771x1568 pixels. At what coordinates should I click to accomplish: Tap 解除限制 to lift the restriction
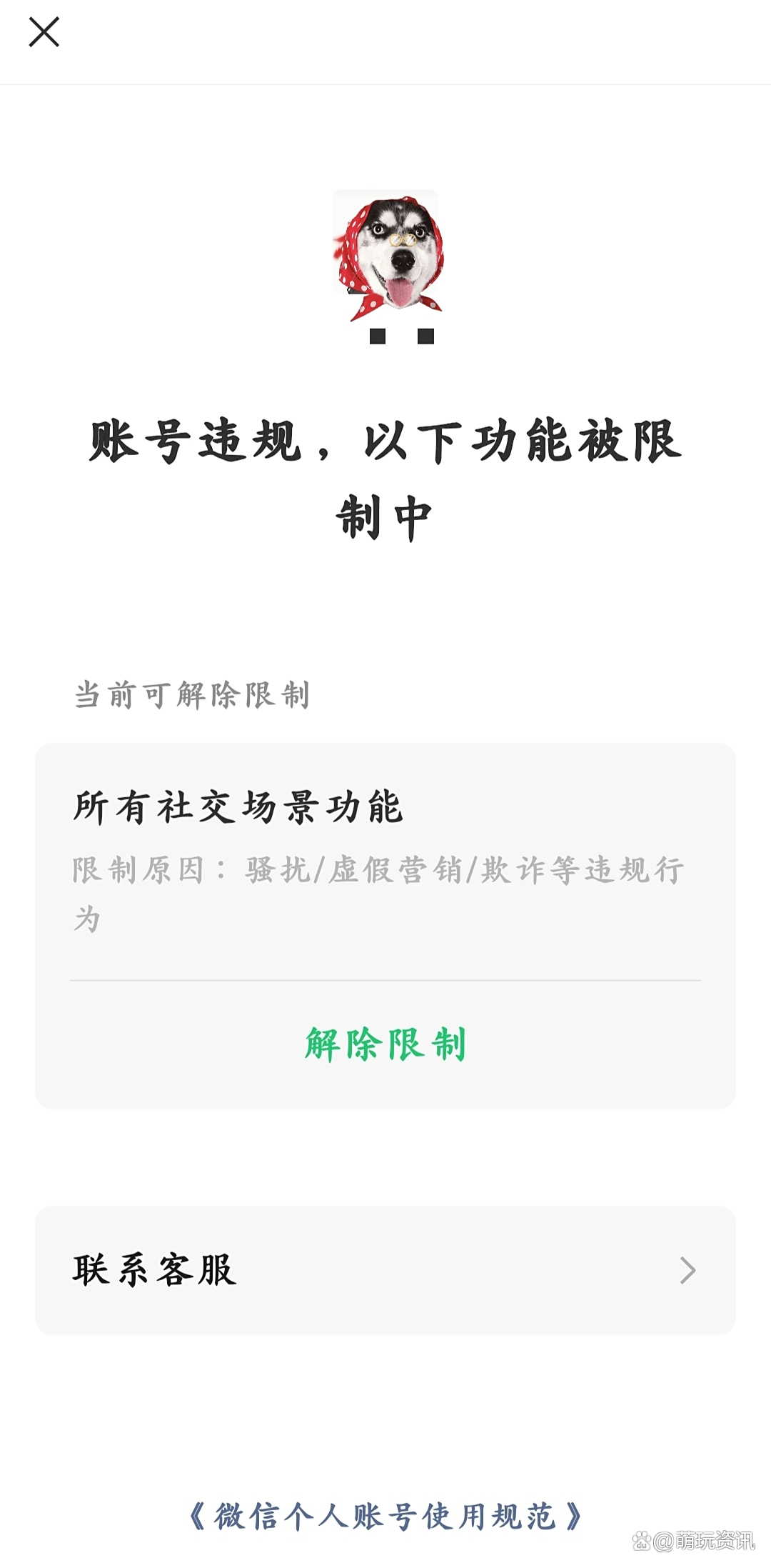(385, 1044)
